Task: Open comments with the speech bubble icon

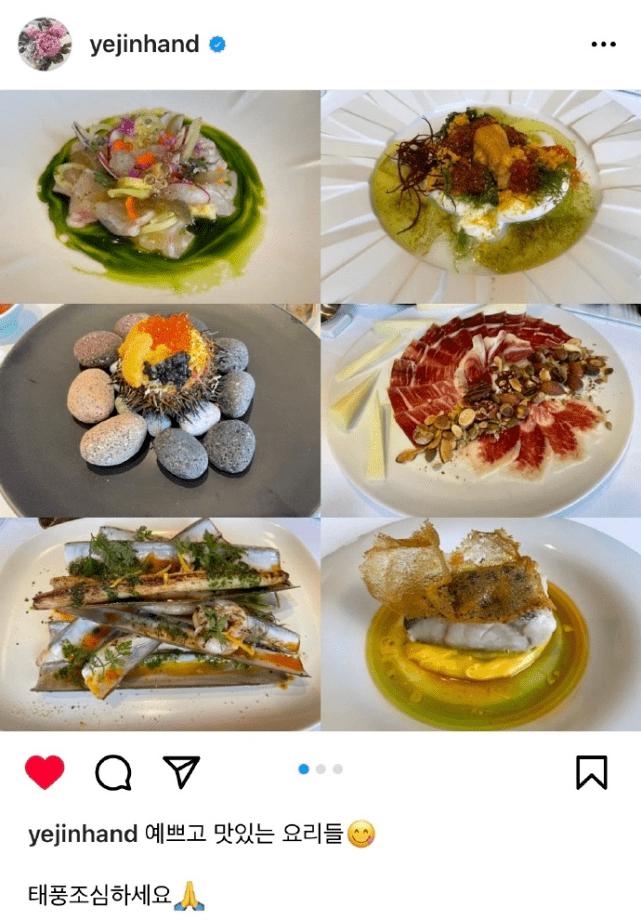Action: tap(113, 772)
